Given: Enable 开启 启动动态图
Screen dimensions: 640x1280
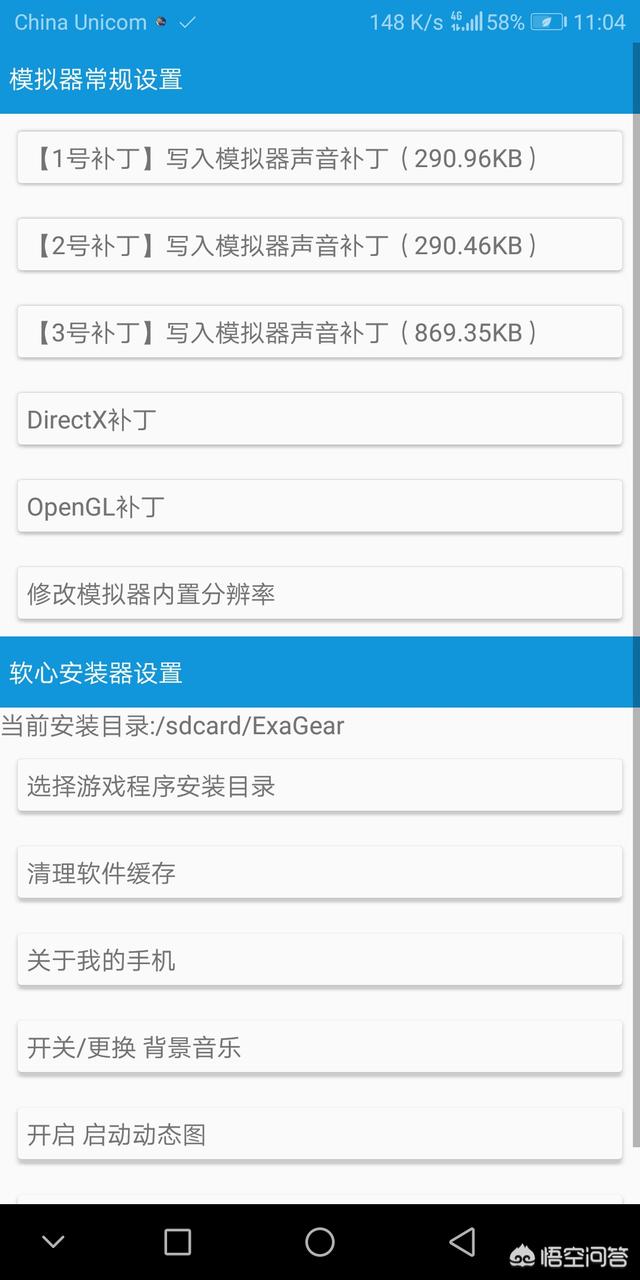Looking at the screenshot, I should point(320,1134).
